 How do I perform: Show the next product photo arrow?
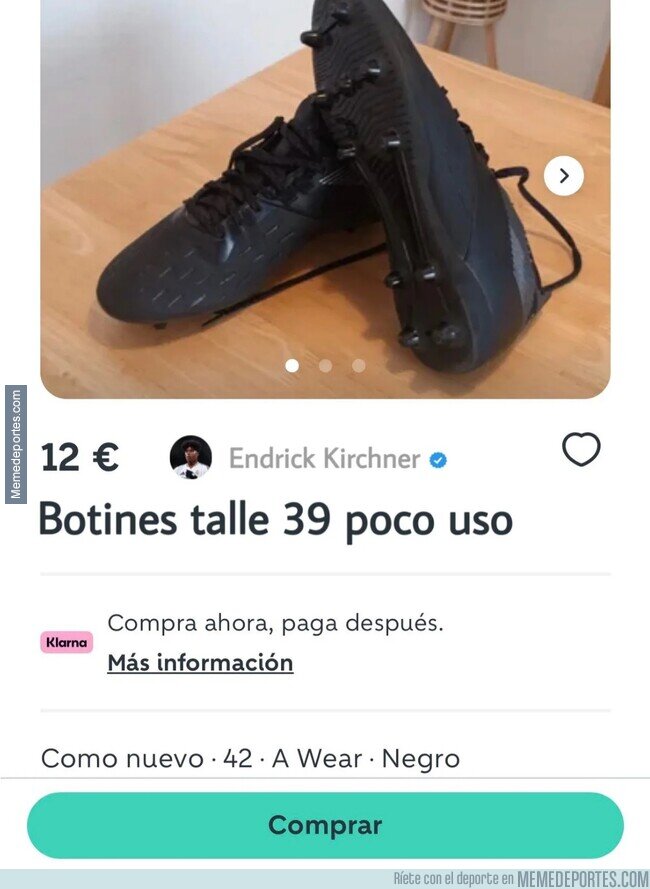(563, 176)
